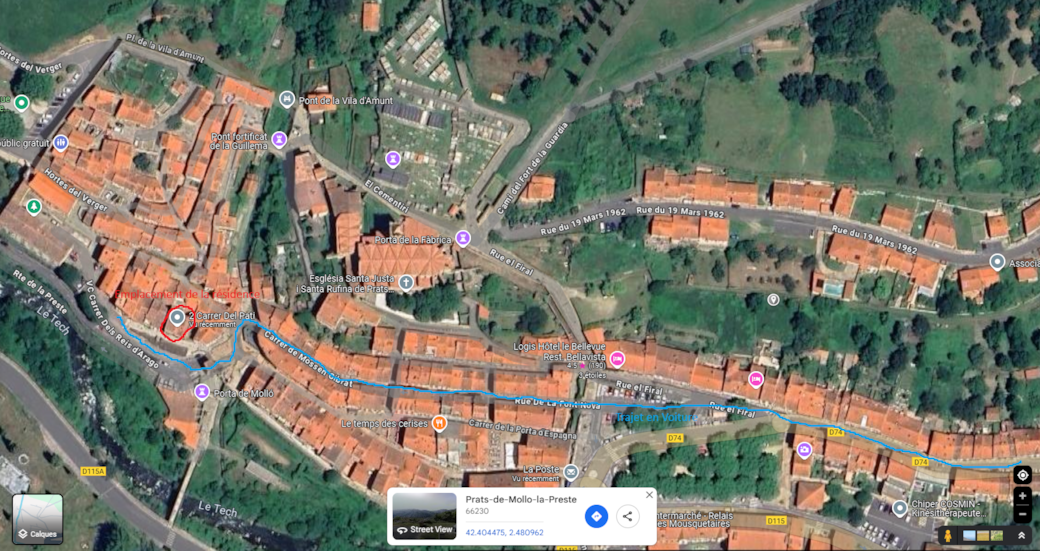This screenshot has width=1040, height=551.
Task: Open the Pont de la Vila d'Amunt marker
Action: tap(287, 99)
